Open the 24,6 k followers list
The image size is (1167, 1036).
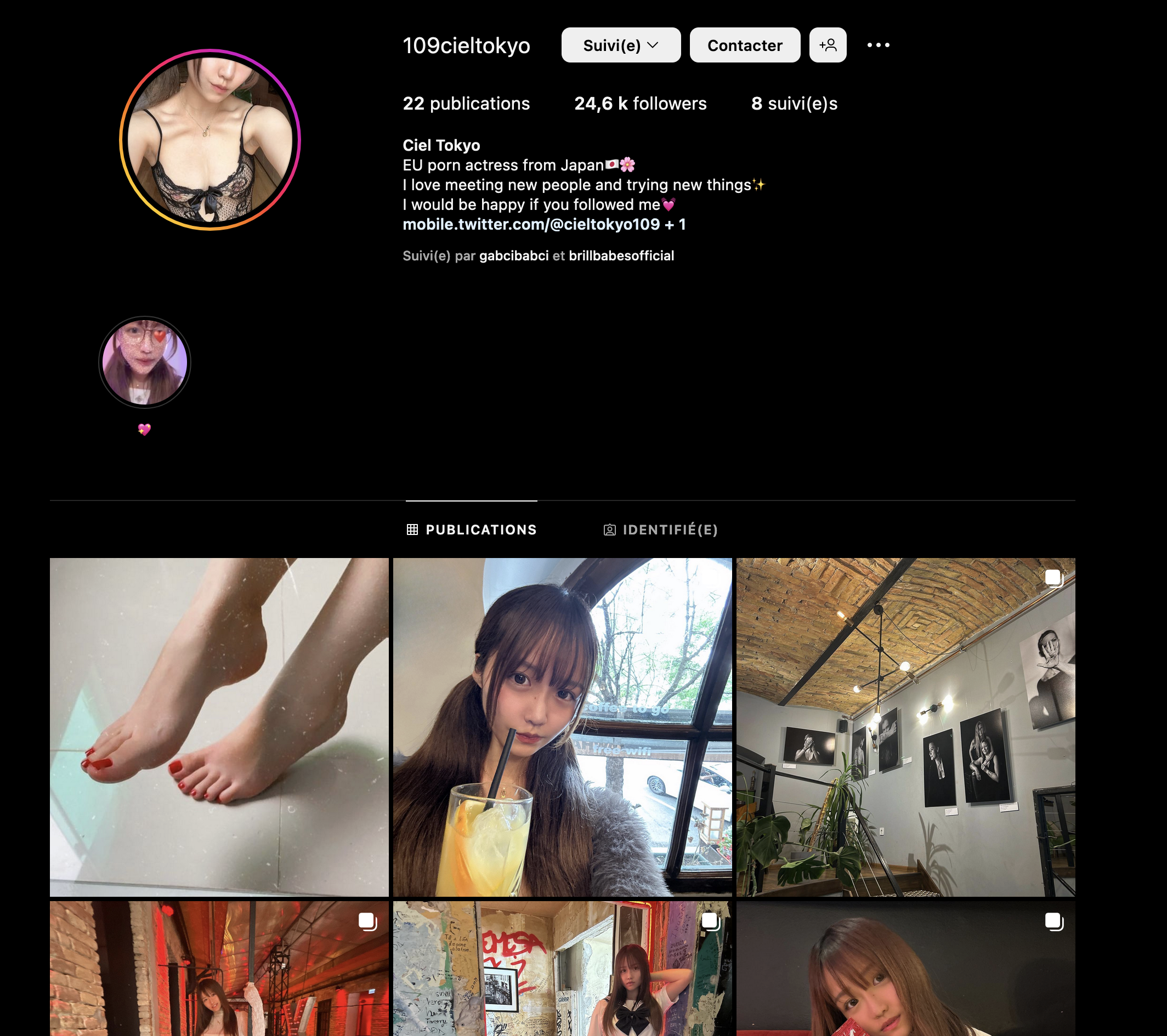tap(639, 103)
